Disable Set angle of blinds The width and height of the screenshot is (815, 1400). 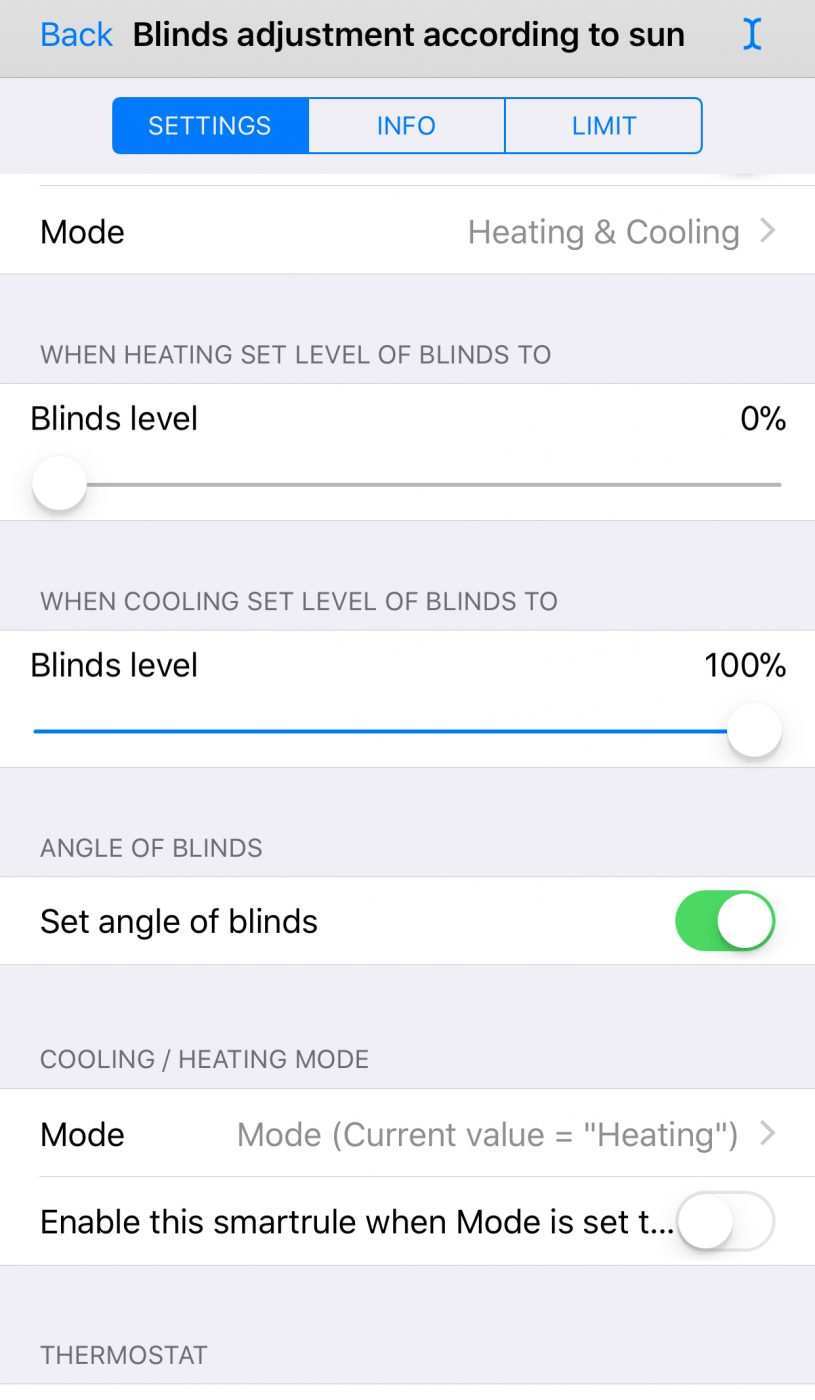coord(725,921)
